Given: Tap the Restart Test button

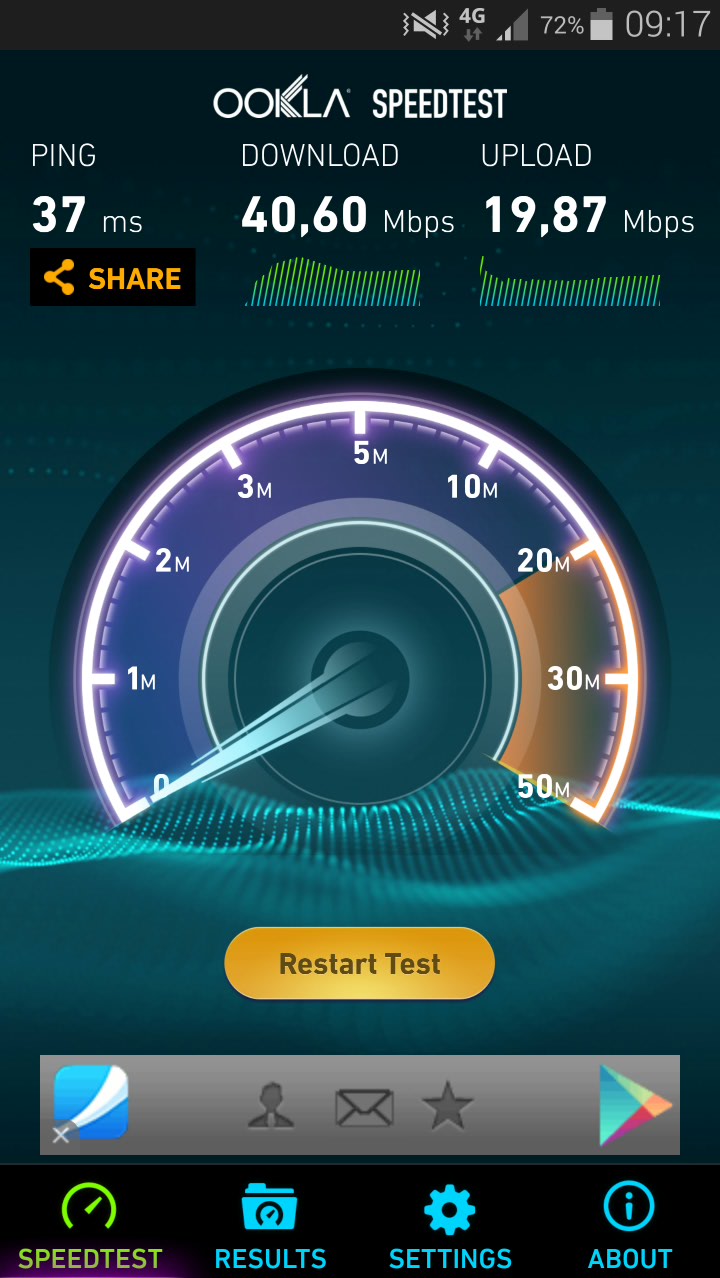Looking at the screenshot, I should click(x=360, y=964).
